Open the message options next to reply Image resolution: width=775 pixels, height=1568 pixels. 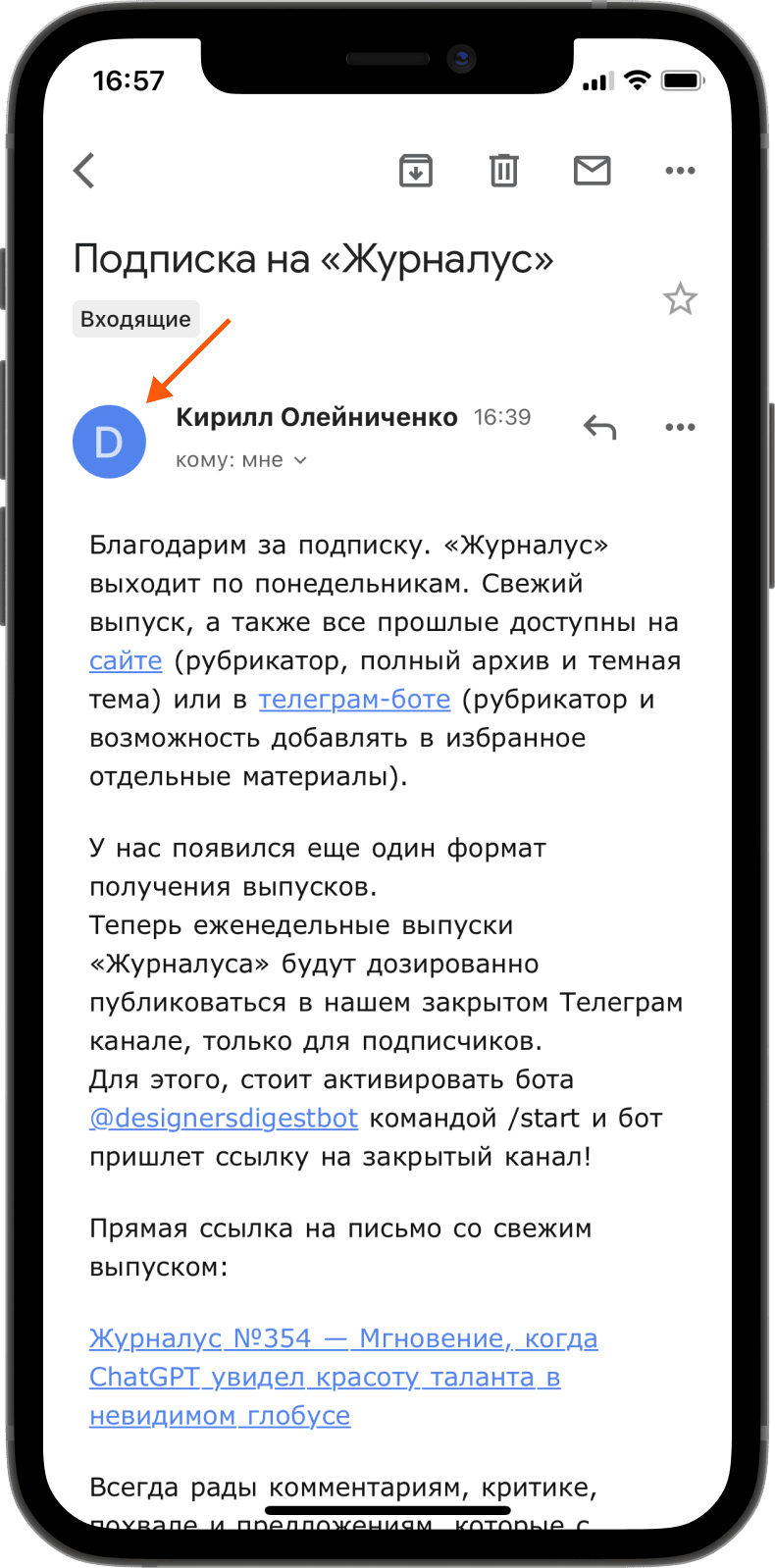pos(680,427)
